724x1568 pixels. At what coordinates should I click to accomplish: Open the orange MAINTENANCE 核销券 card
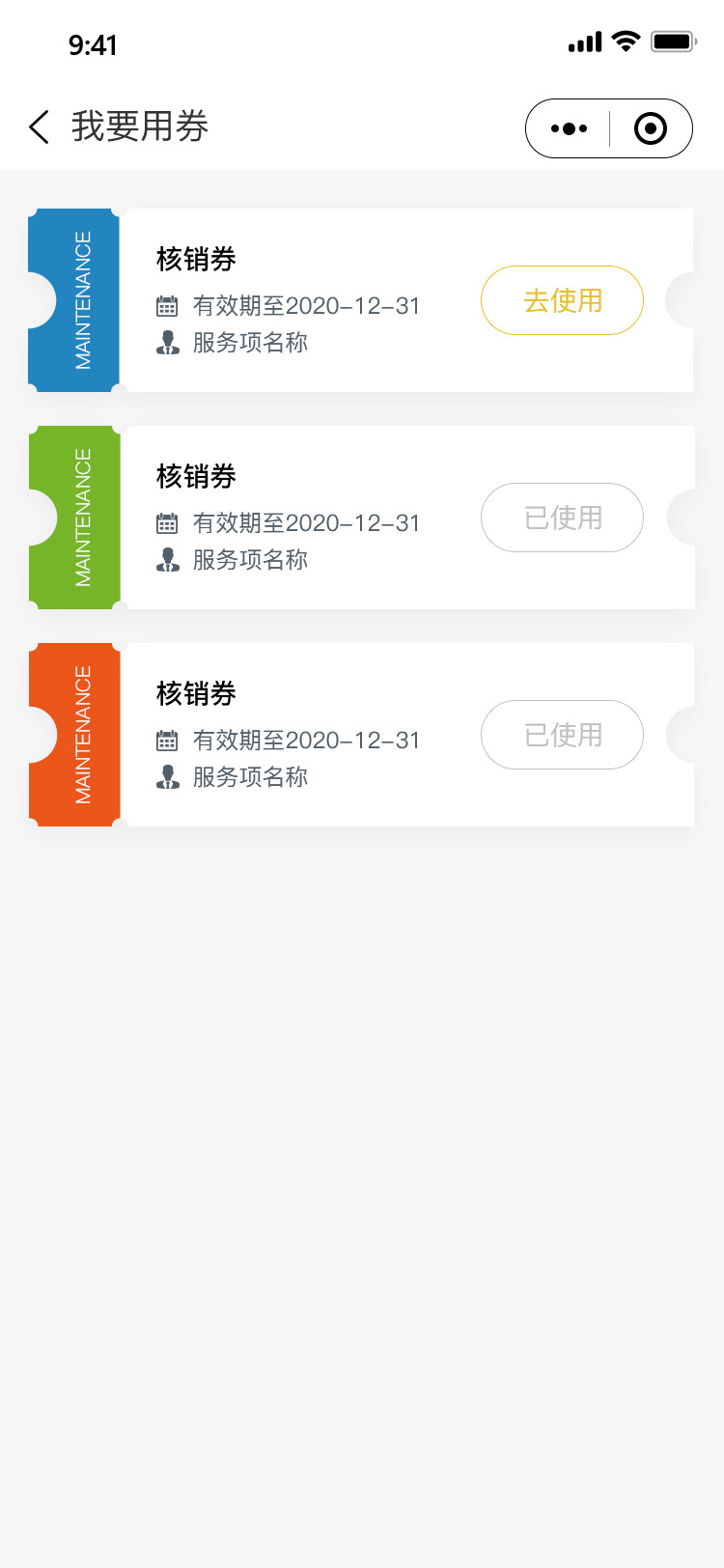coord(361,735)
